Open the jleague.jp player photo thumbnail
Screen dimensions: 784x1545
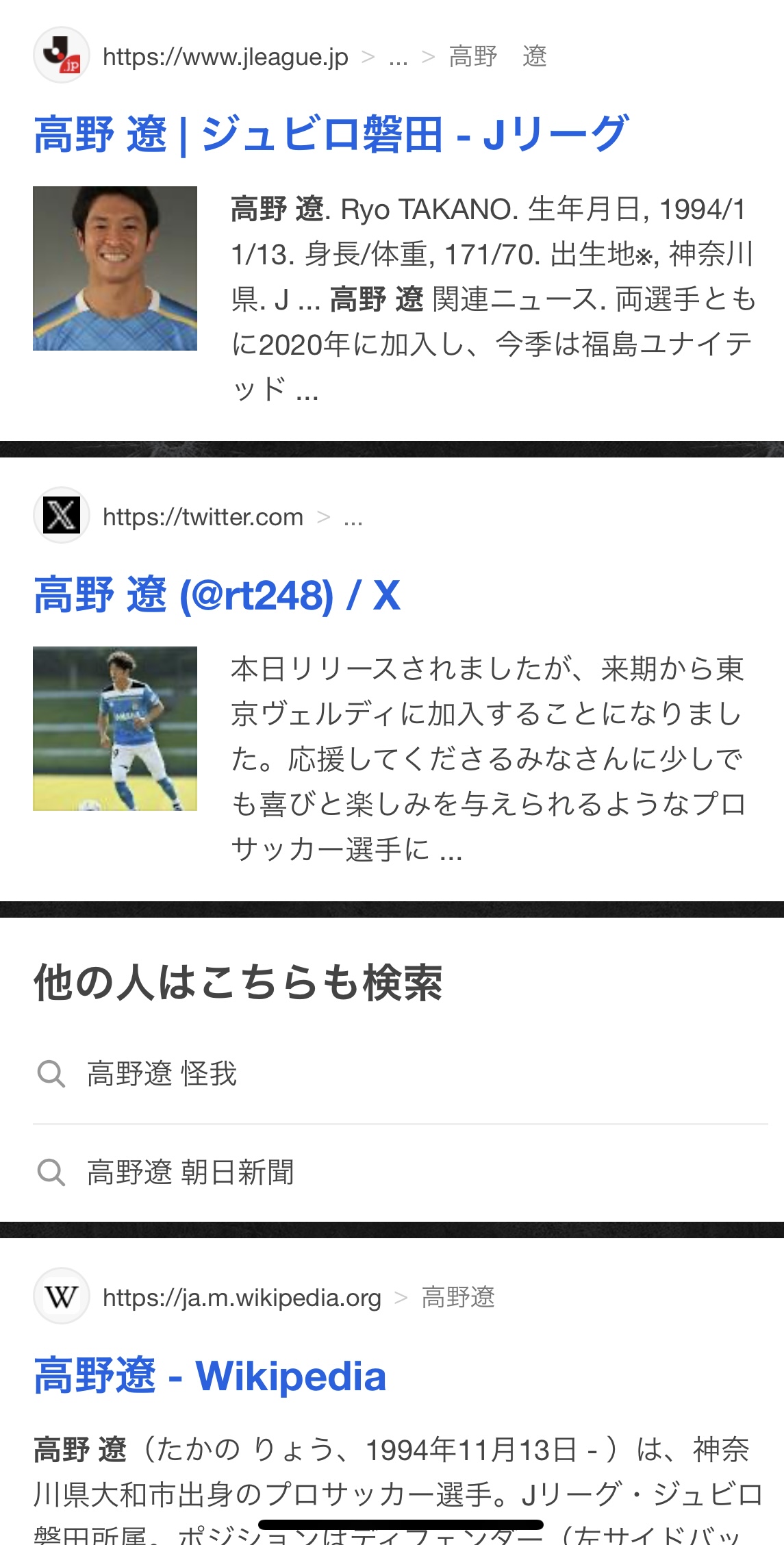[x=115, y=268]
